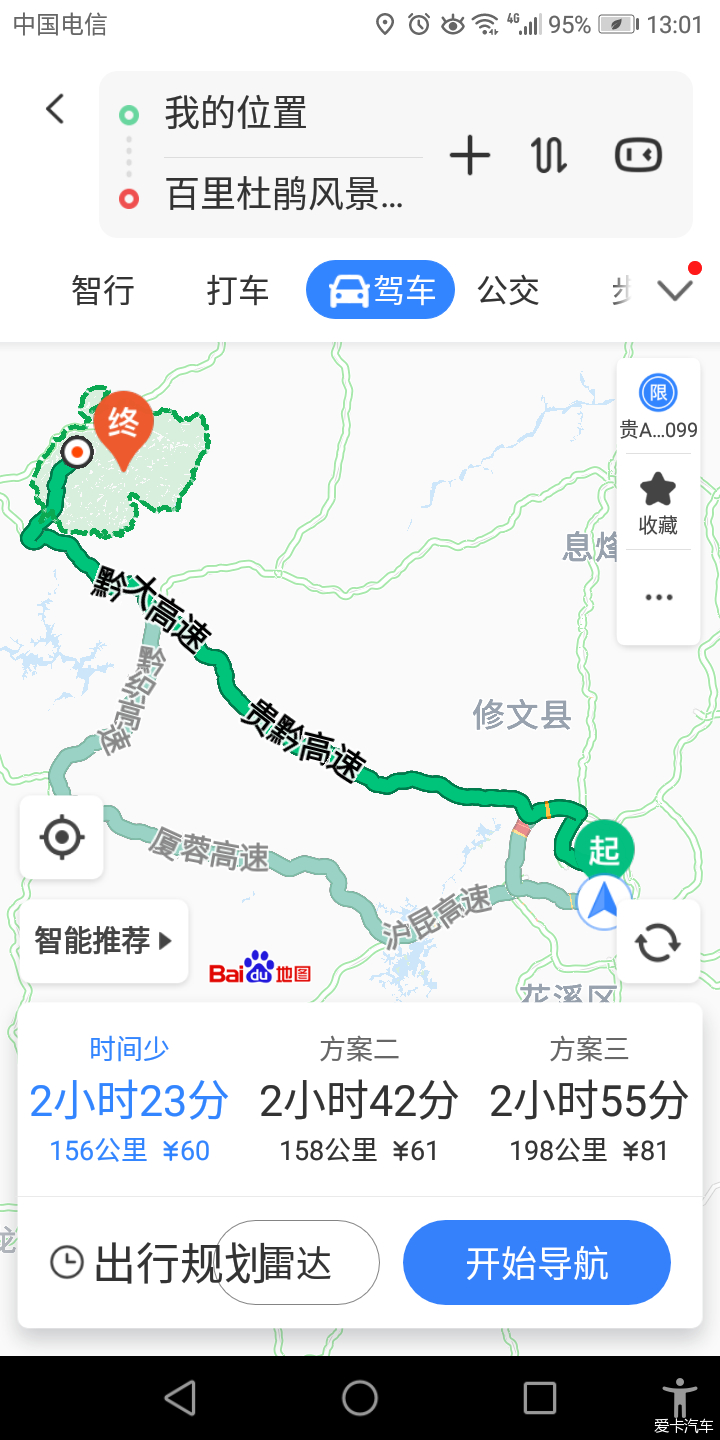The height and width of the screenshot is (1440, 720).
Task: Go back using the top-left arrow
Action: pyautogui.click(x=55, y=109)
